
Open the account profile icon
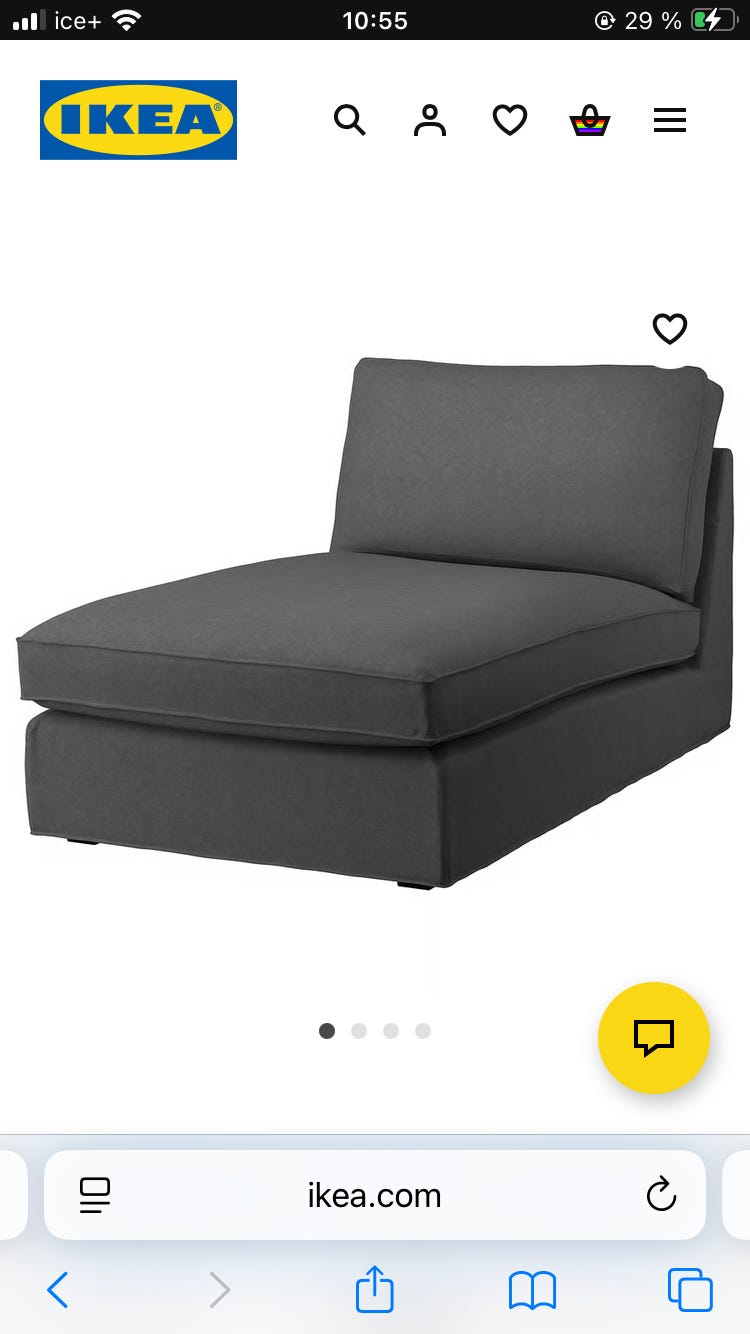coord(430,120)
